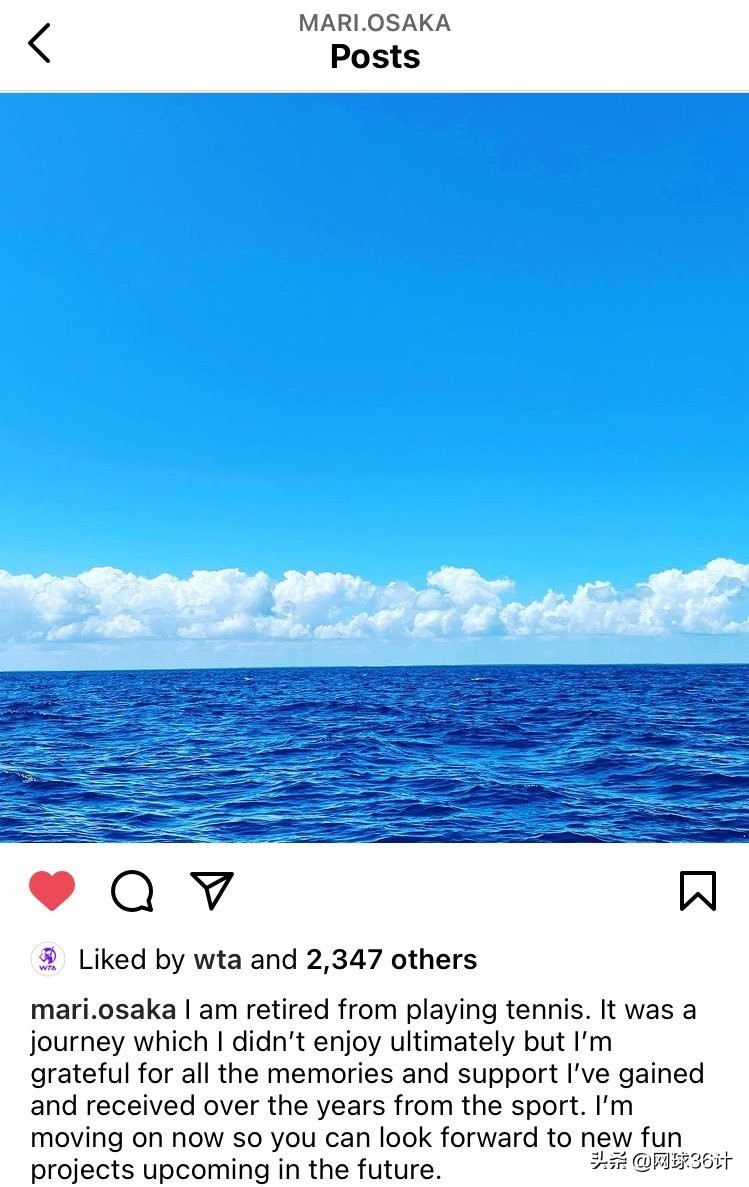Open the wta profile from likes
Screen dimensions: 749x1187
[217, 960]
